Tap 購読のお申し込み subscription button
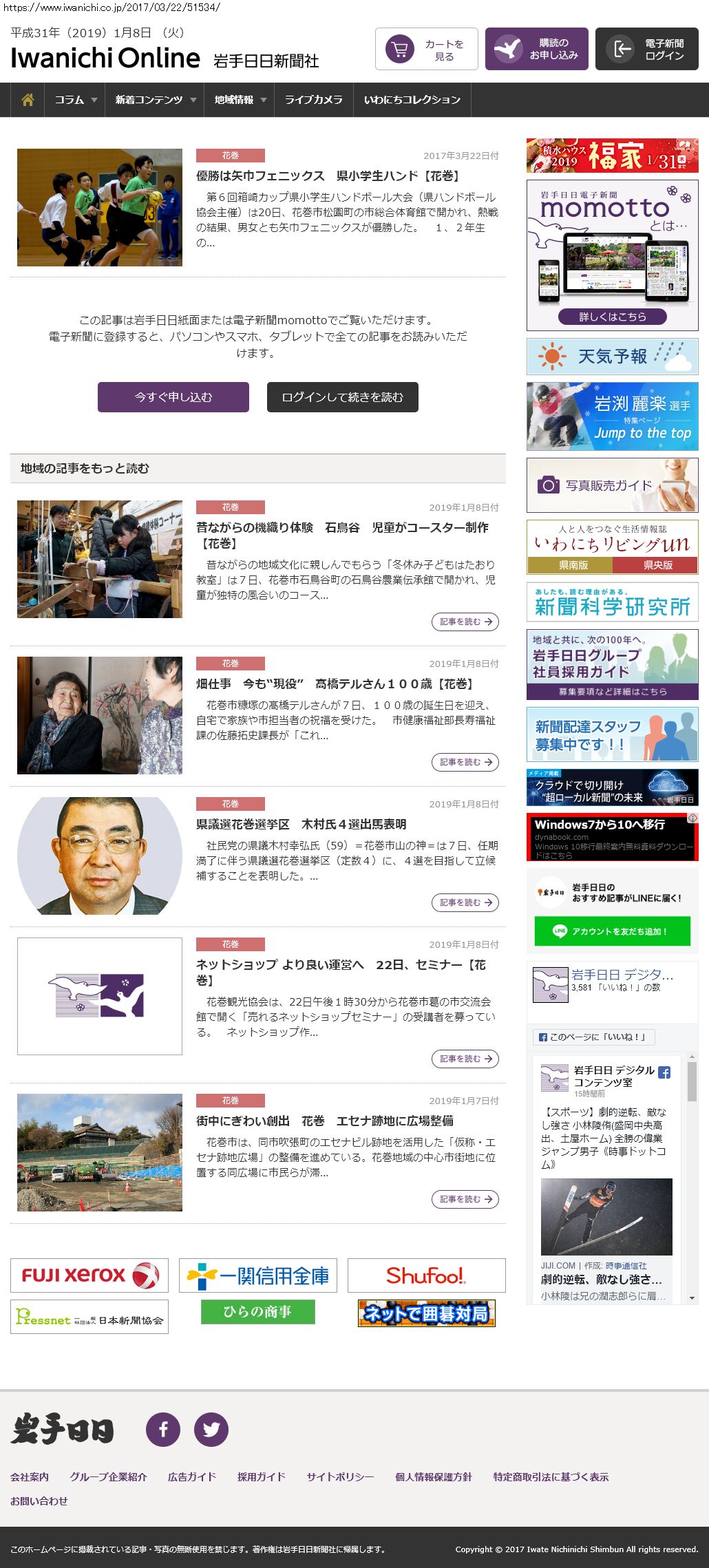The image size is (709, 1568). click(x=537, y=49)
